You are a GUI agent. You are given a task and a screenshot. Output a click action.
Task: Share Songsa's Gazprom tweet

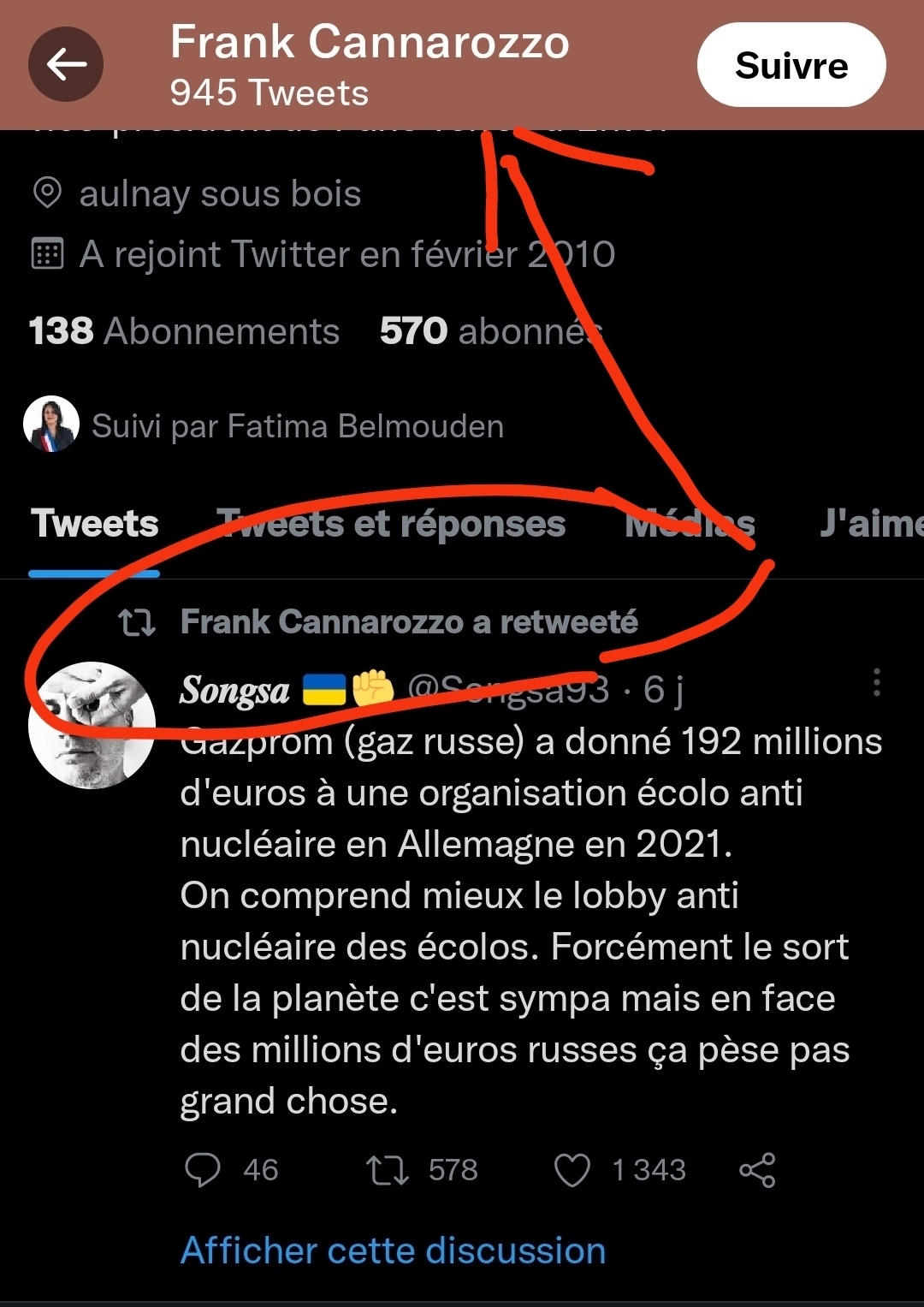(757, 1170)
